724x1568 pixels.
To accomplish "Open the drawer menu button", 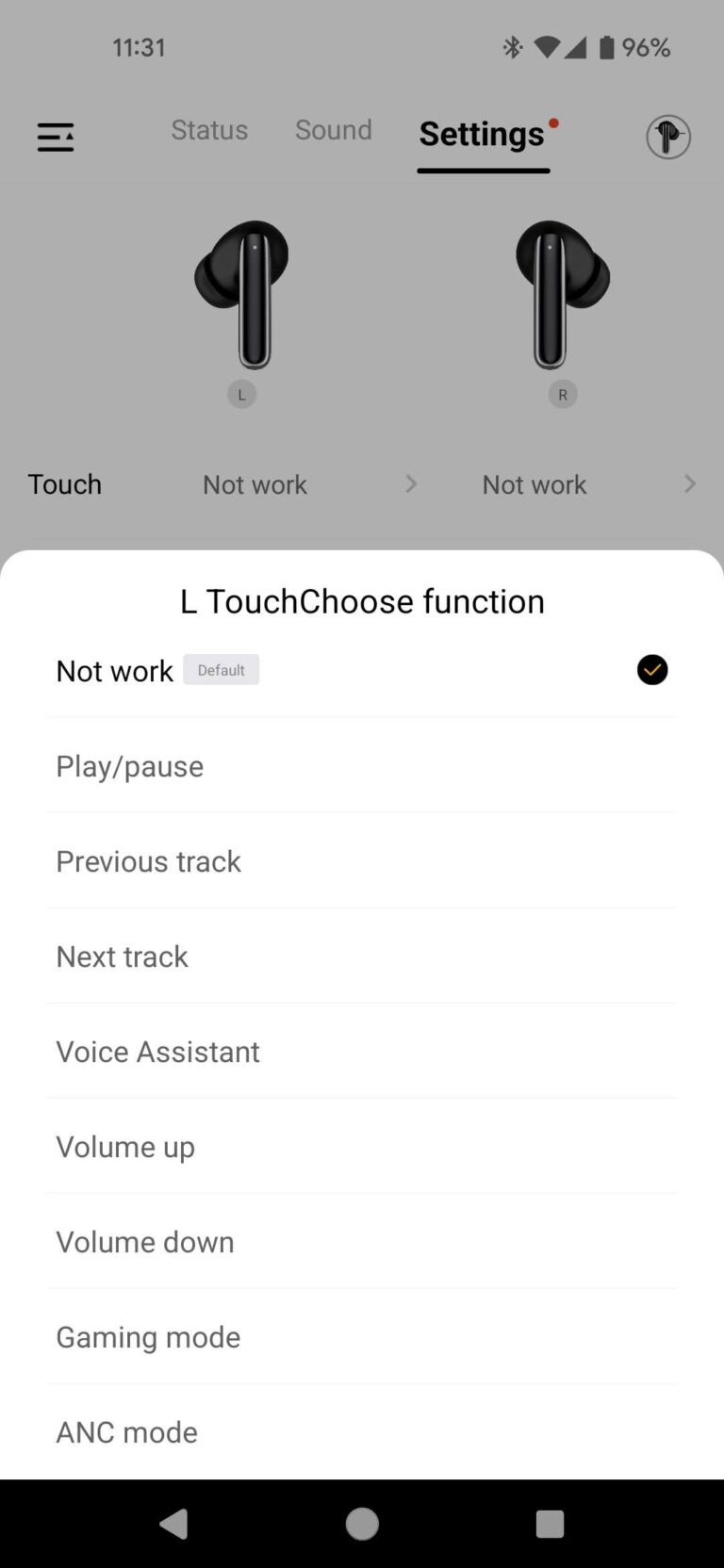I will tap(56, 138).
